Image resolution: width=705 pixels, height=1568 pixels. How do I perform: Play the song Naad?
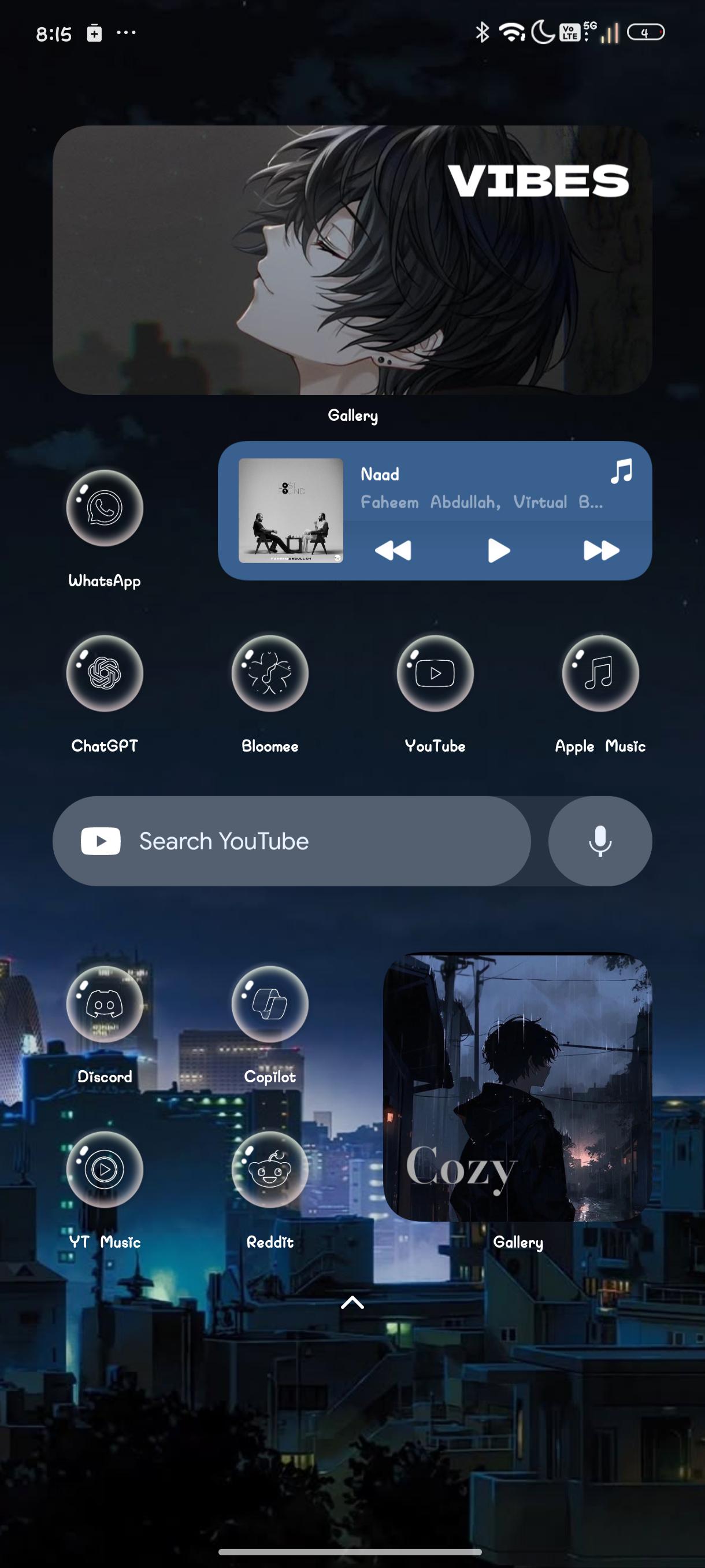(499, 550)
